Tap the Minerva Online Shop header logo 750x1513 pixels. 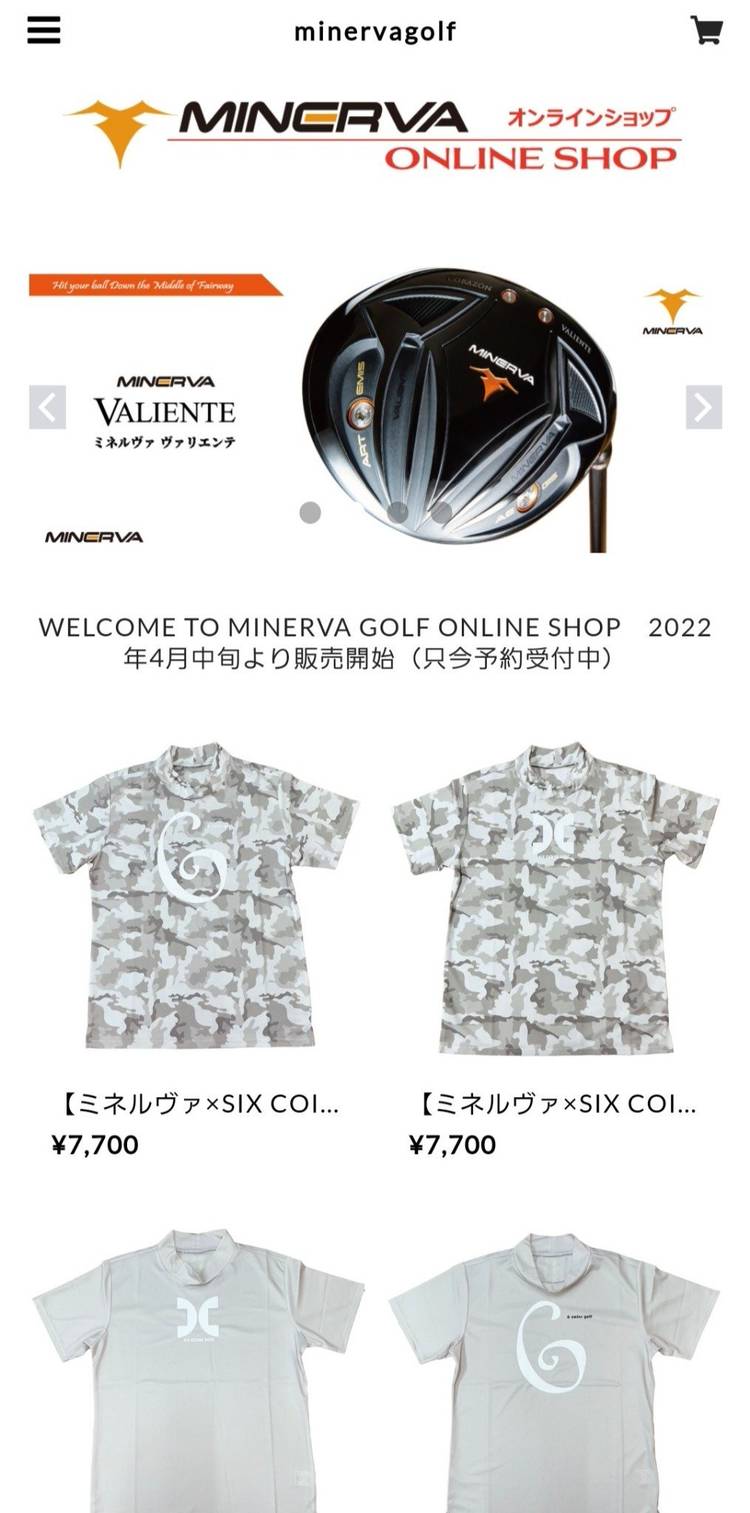pos(375,133)
